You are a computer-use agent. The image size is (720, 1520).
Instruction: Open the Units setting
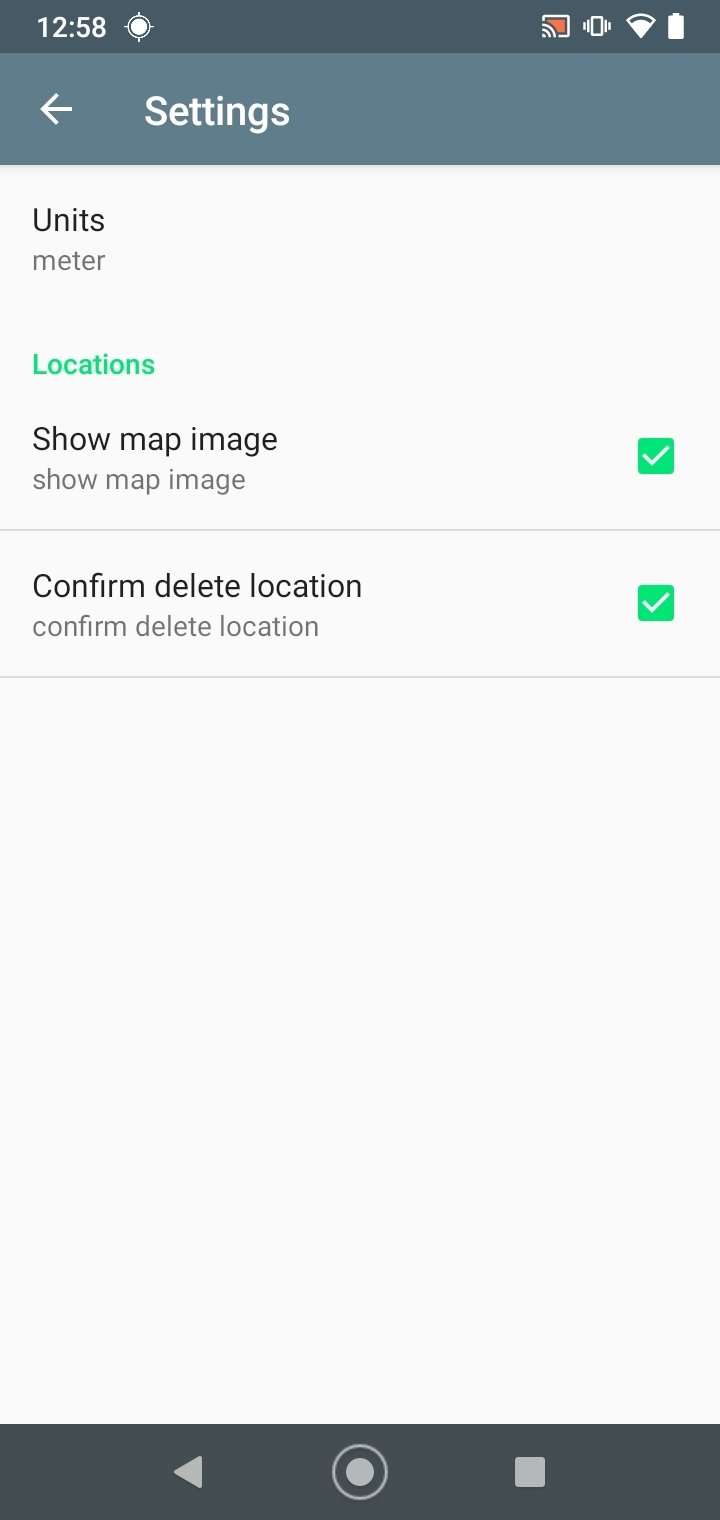click(360, 239)
